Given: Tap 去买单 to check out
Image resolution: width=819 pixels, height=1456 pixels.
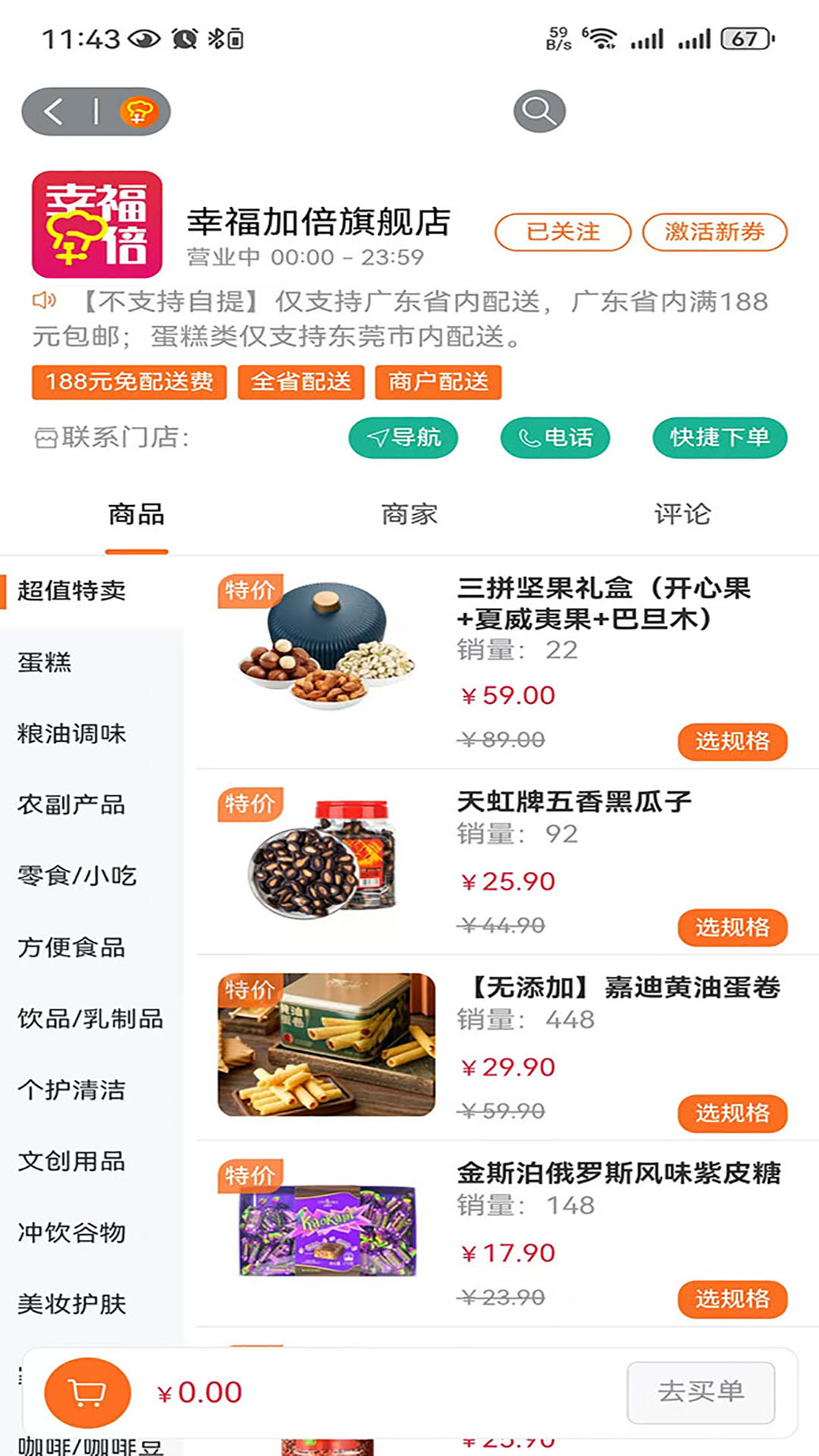Looking at the screenshot, I should point(699,1392).
